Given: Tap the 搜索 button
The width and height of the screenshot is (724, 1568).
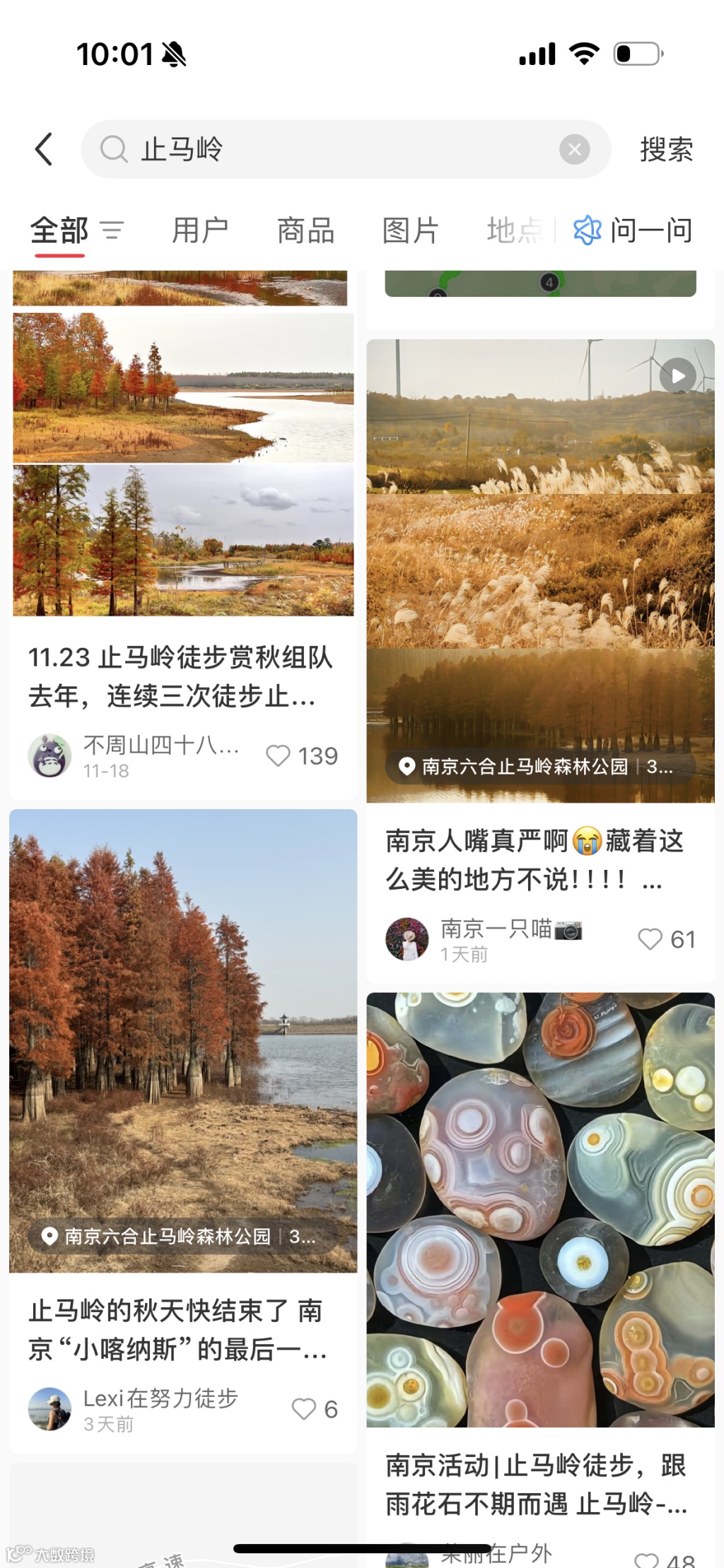Looking at the screenshot, I should (x=665, y=149).
